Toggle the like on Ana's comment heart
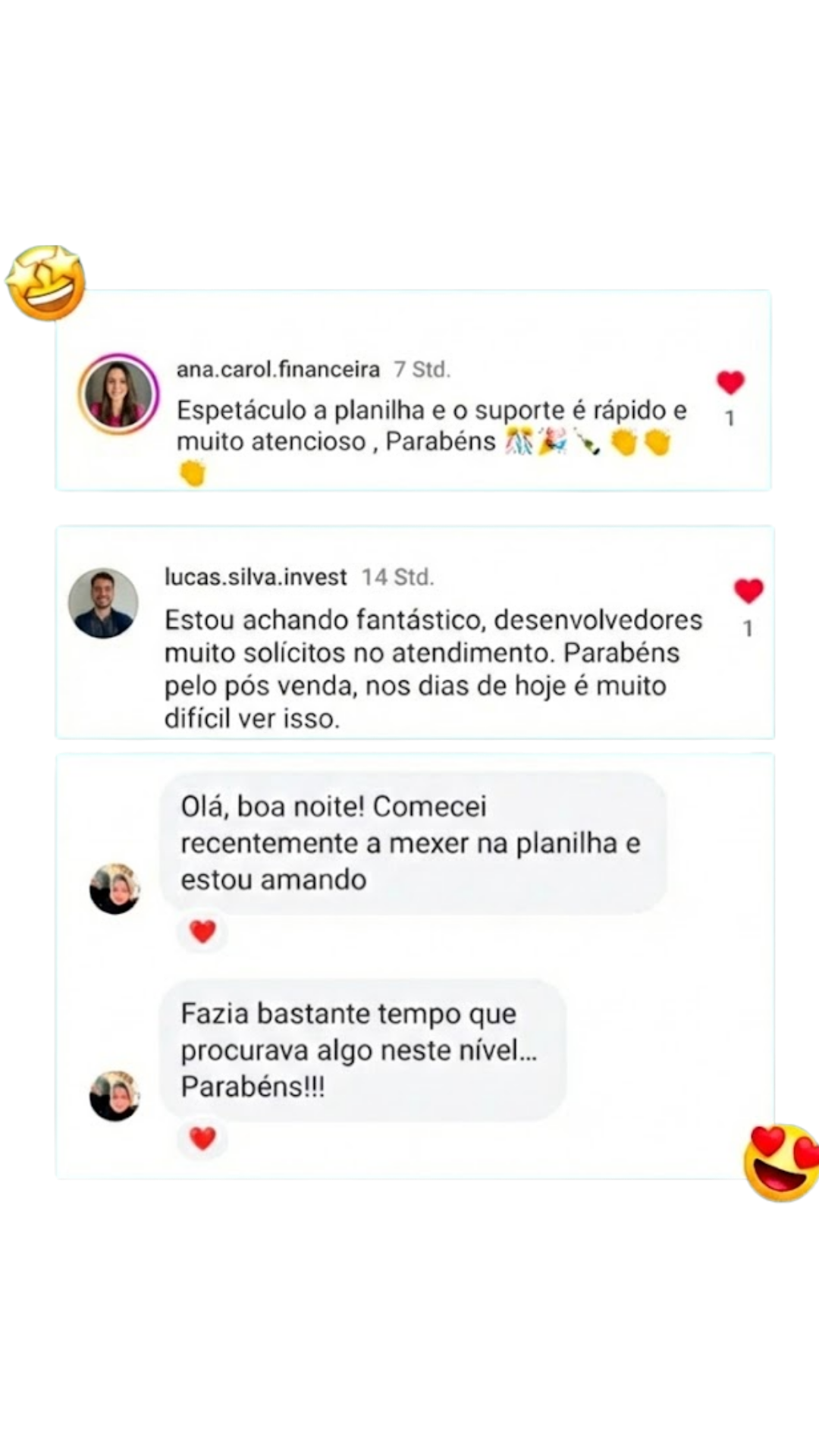819x1456 pixels. pyautogui.click(x=730, y=381)
